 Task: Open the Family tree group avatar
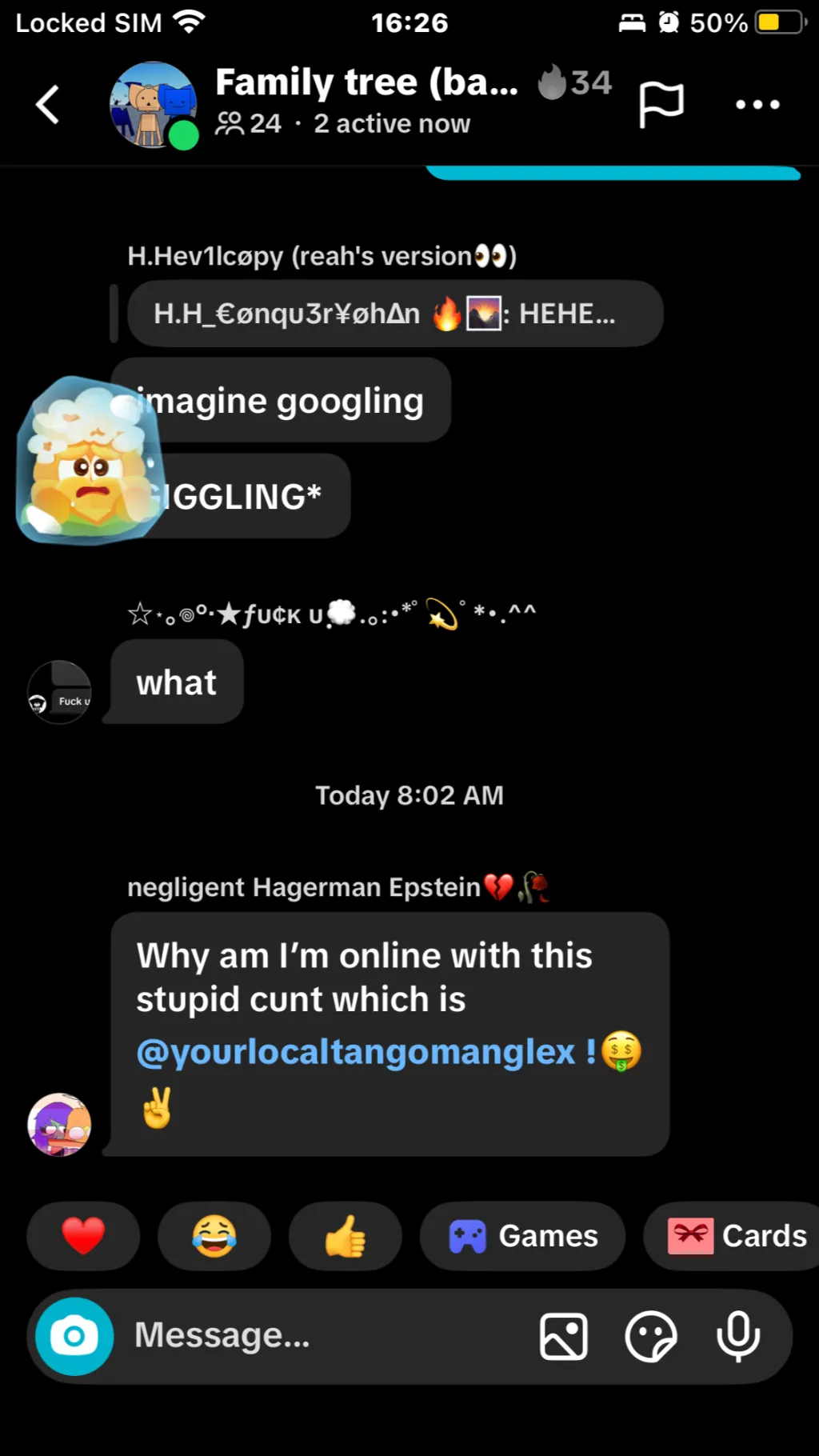point(153,105)
